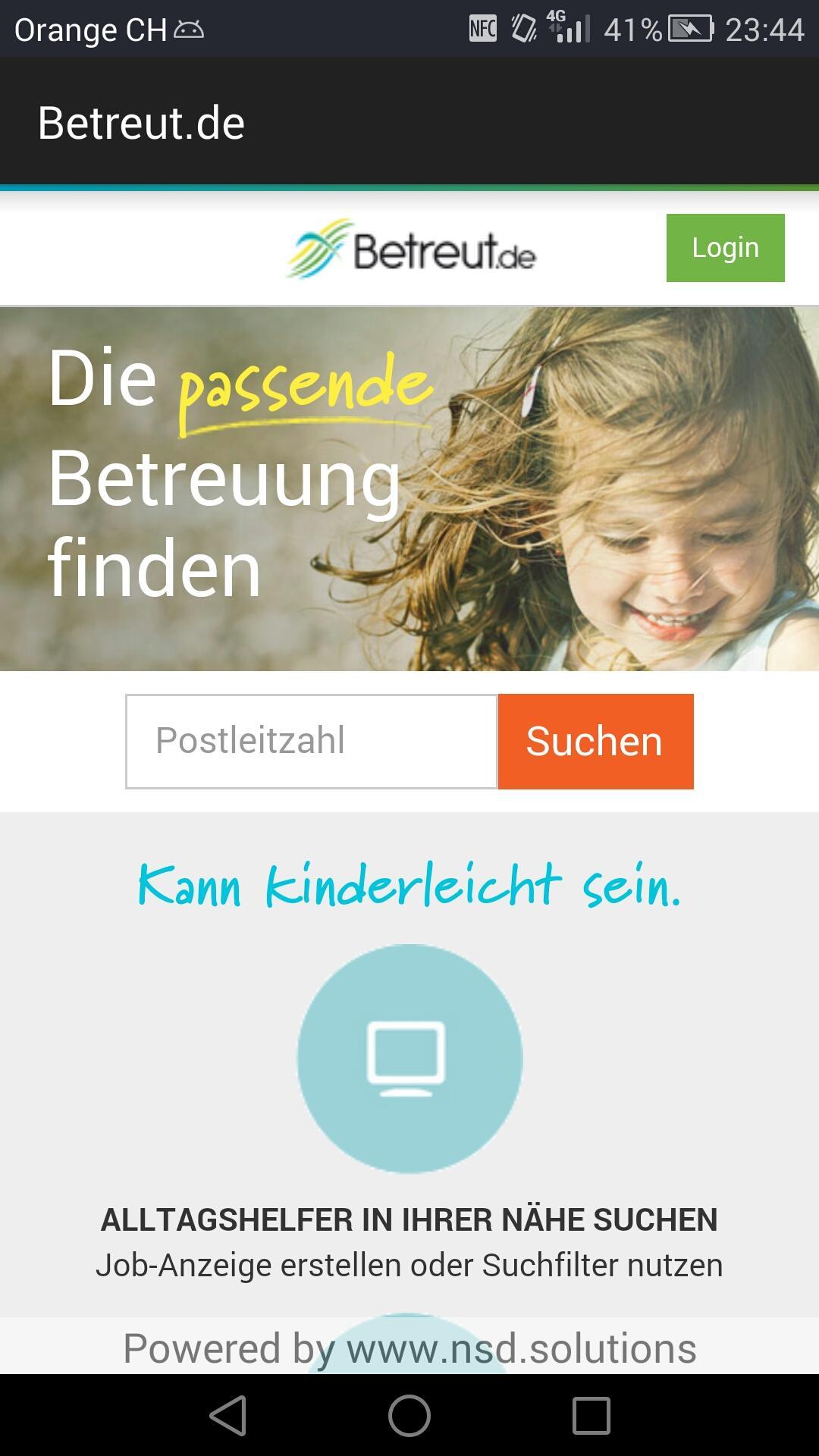Go back with the navigation bar
This screenshot has height=1456, width=819.
click(x=227, y=1415)
